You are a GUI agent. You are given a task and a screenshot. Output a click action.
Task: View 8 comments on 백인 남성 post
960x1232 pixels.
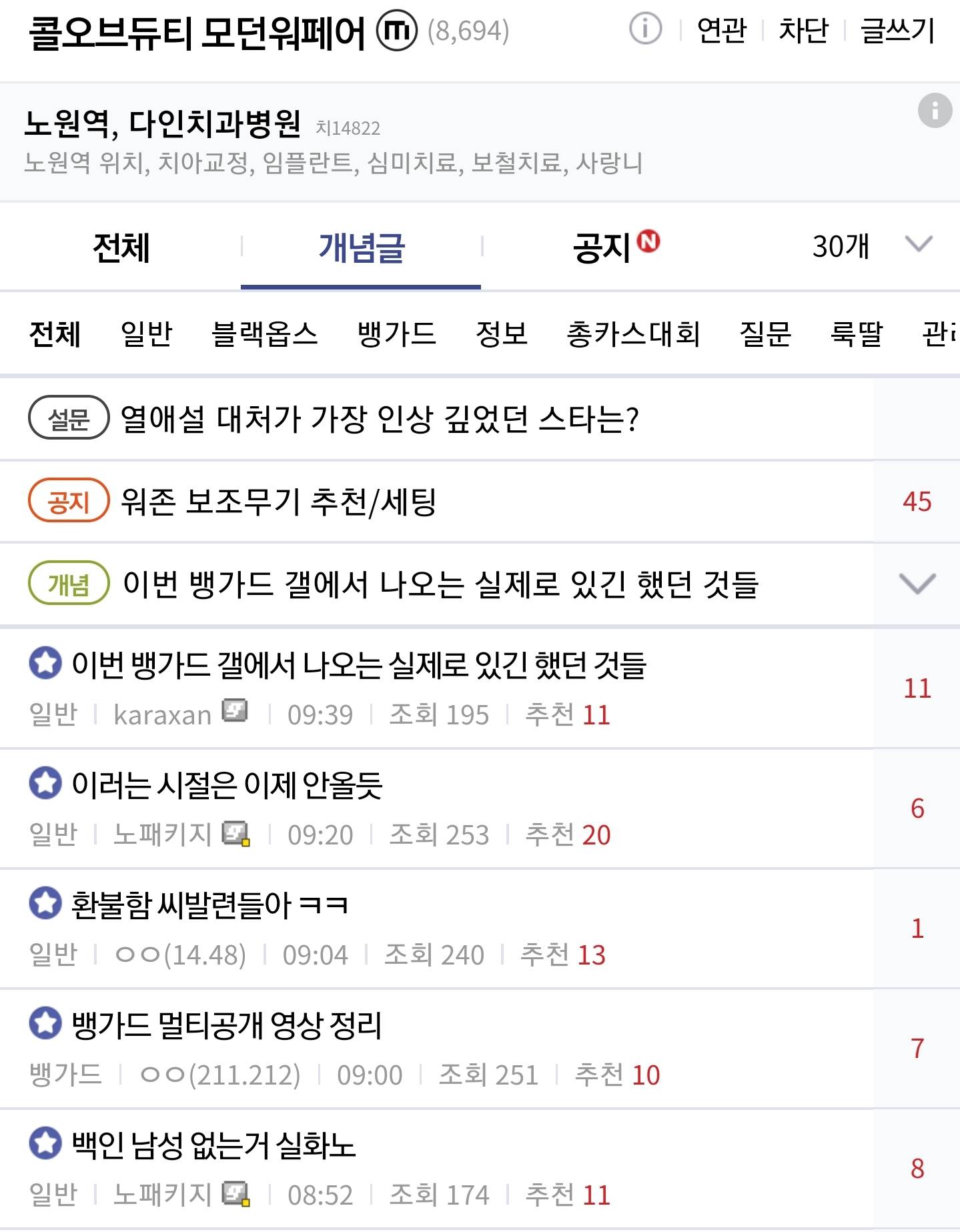click(917, 1169)
